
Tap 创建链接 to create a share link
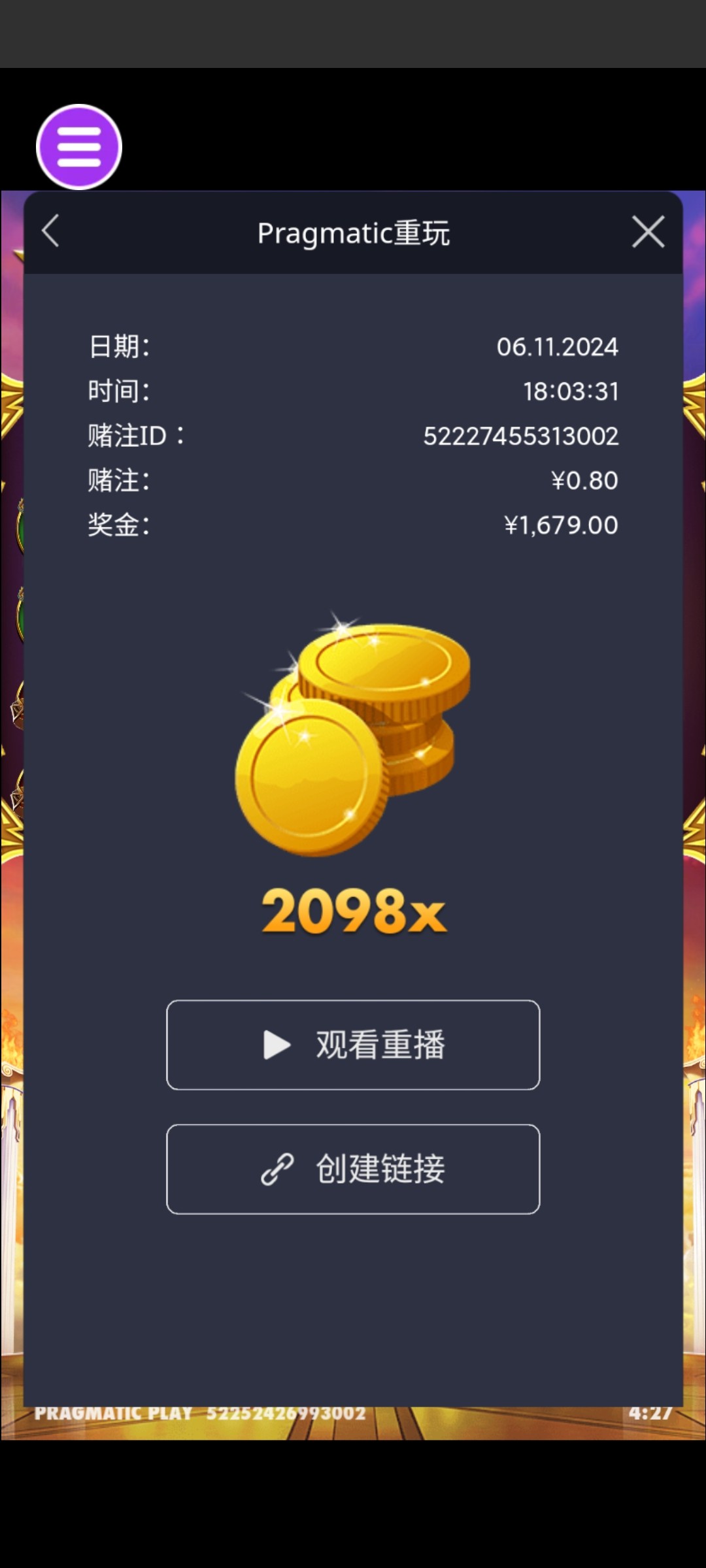point(353,1169)
